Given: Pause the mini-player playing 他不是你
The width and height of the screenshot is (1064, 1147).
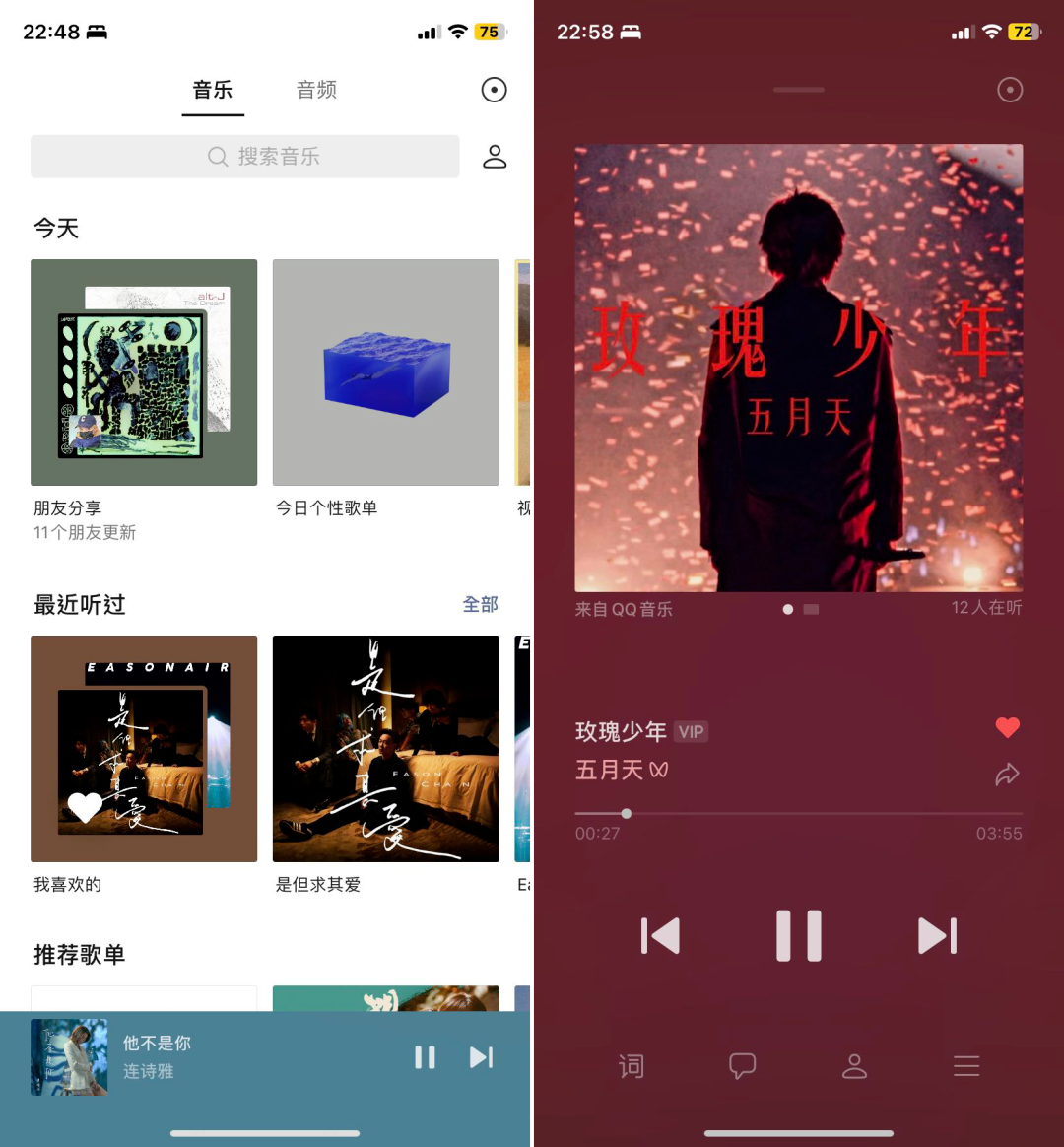Looking at the screenshot, I should (425, 1056).
